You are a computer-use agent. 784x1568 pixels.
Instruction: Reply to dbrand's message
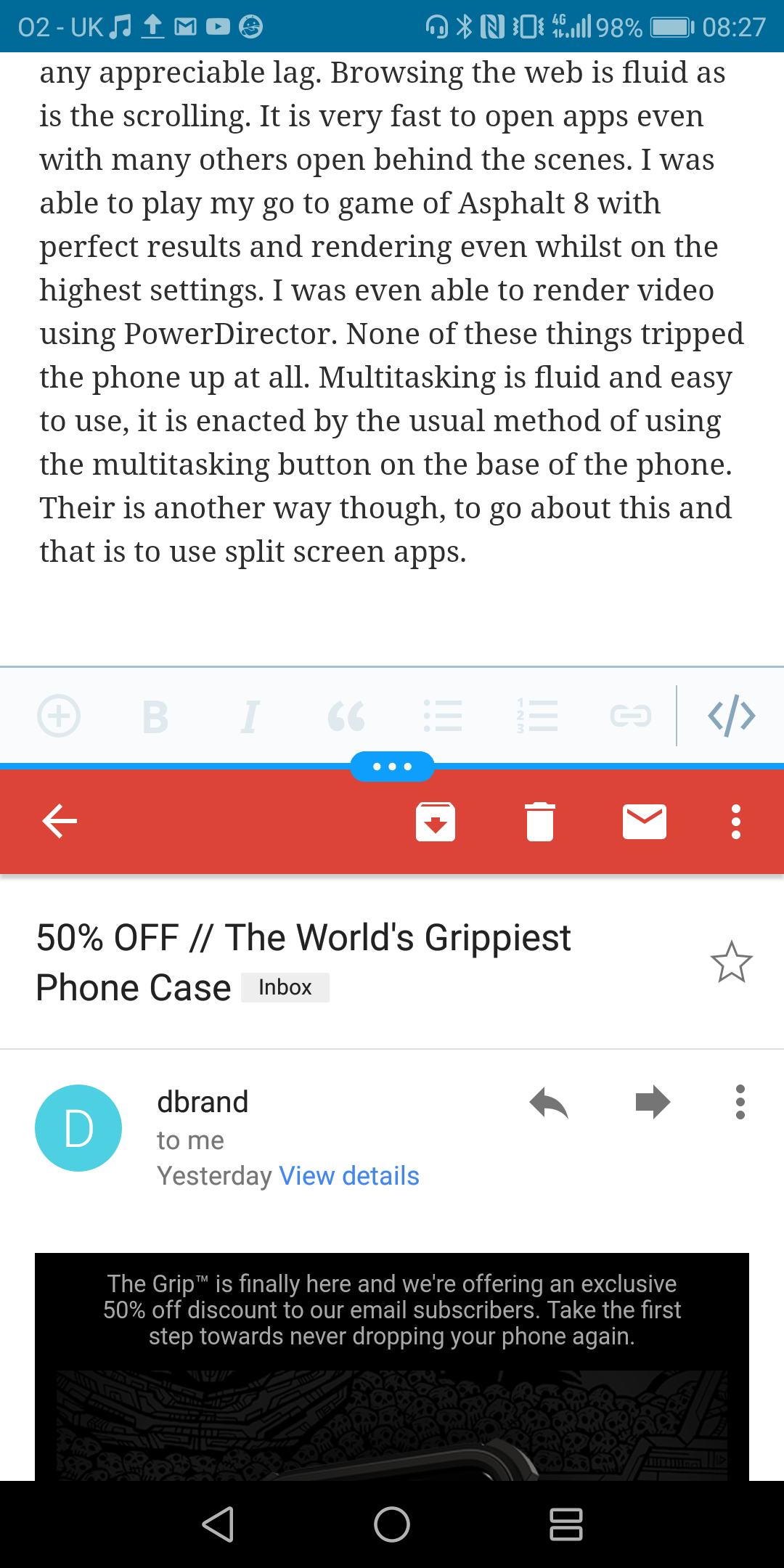(549, 1103)
